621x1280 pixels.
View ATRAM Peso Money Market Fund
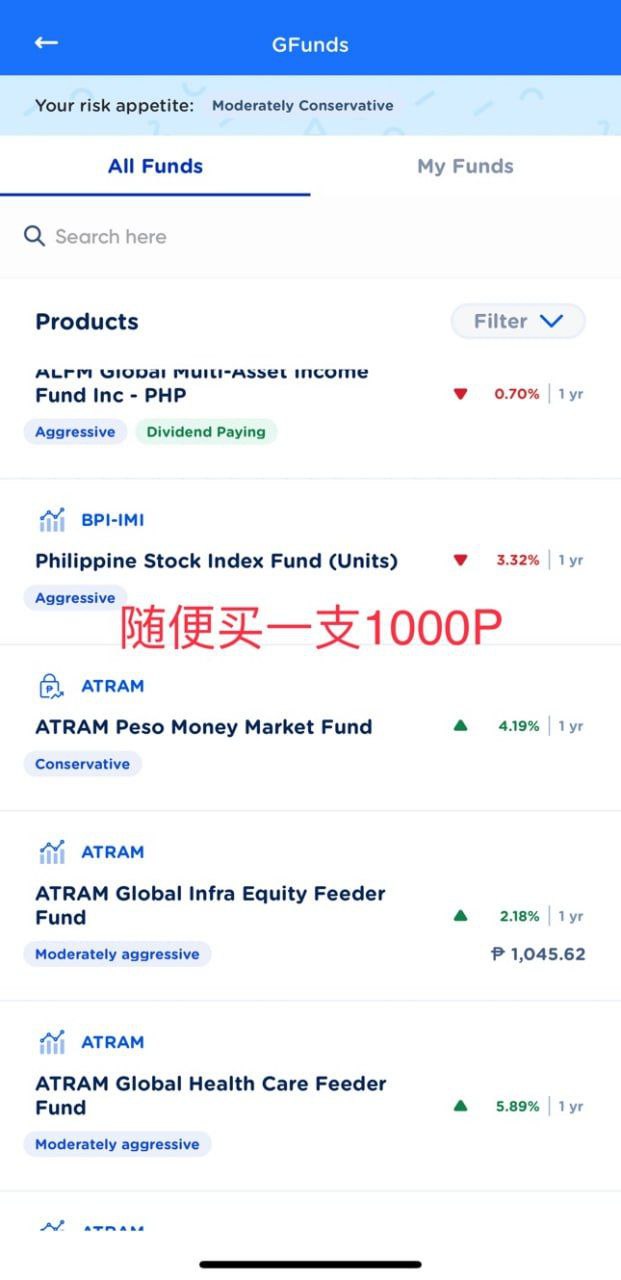tap(310, 727)
